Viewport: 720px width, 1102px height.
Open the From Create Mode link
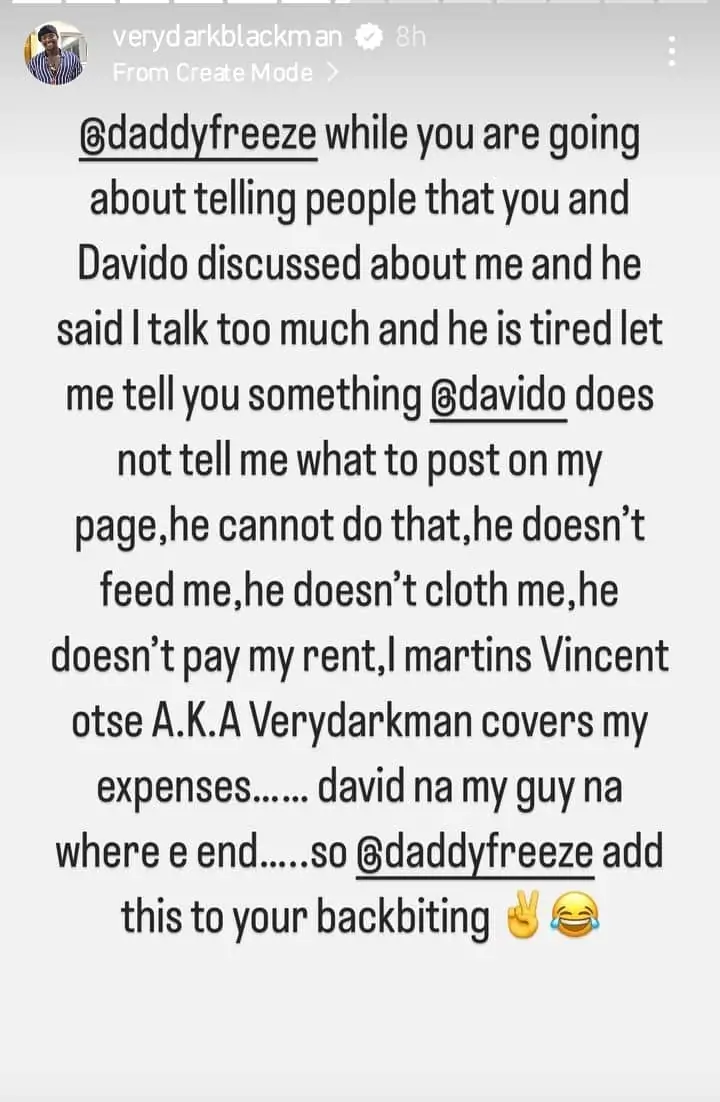click(224, 73)
